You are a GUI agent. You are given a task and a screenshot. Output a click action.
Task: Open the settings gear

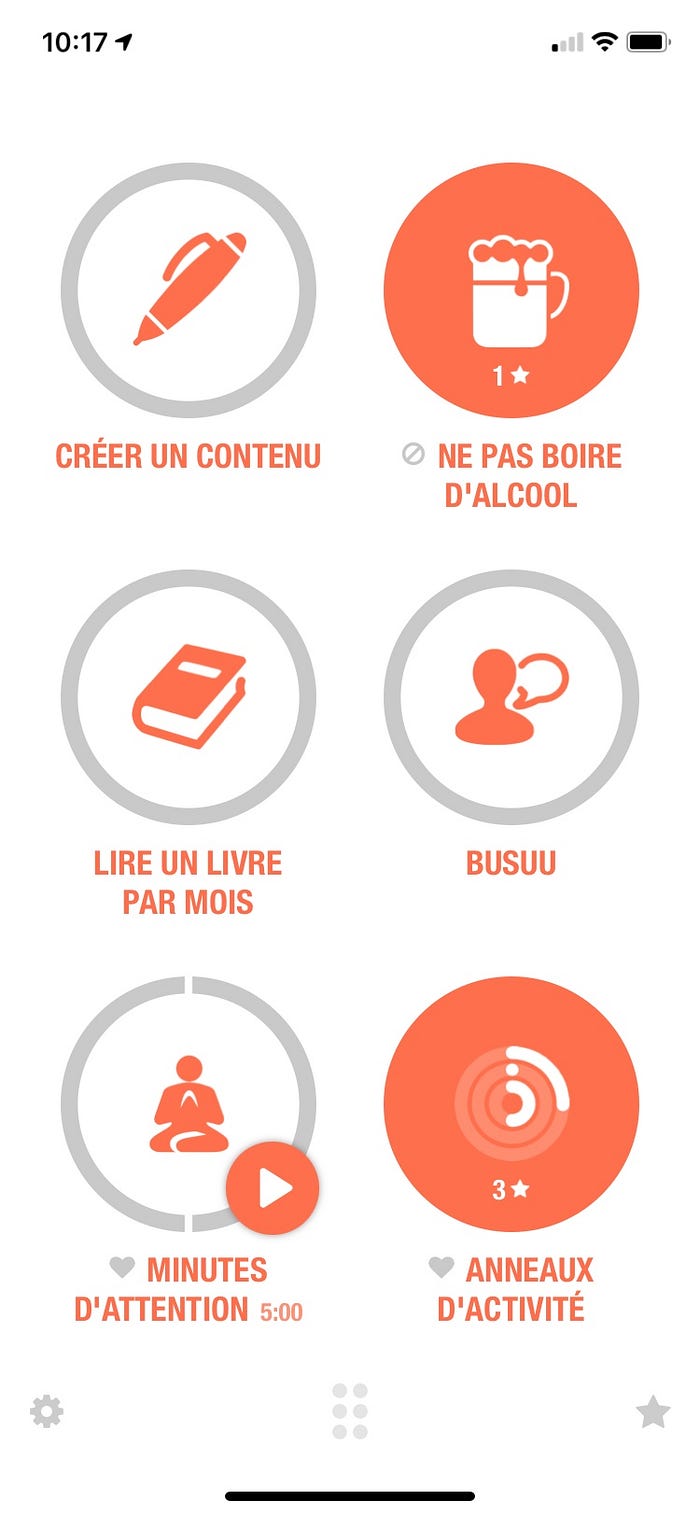[x=46, y=1411]
